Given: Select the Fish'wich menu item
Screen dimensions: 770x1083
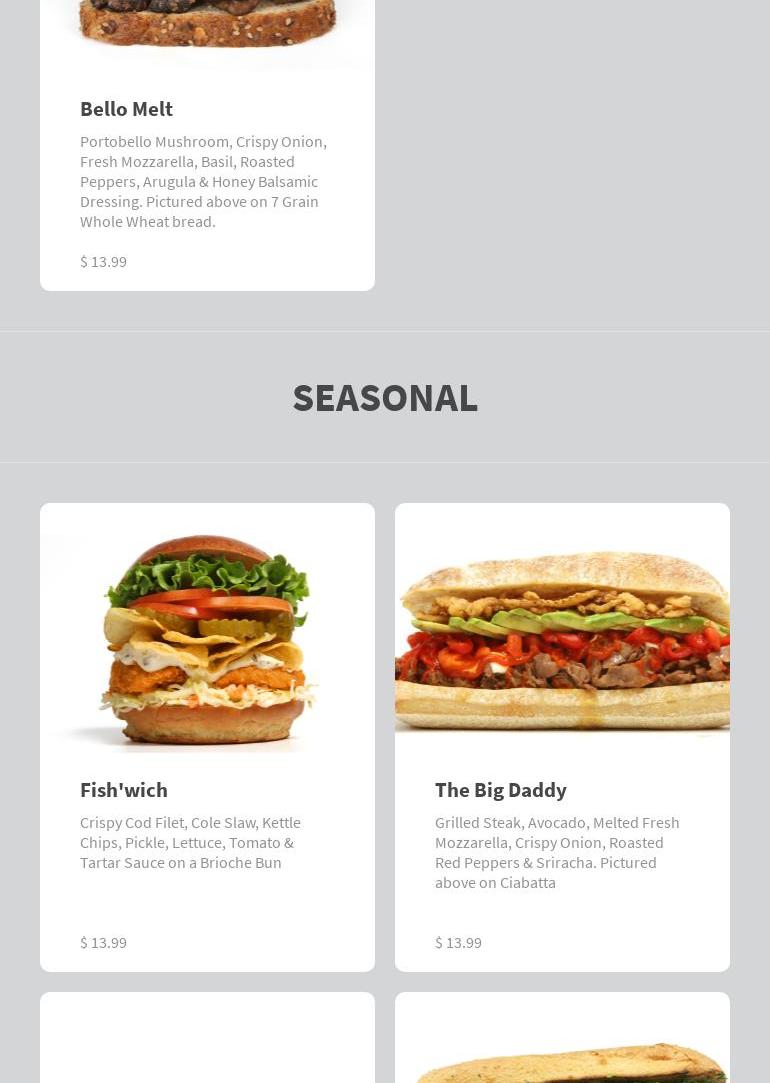Looking at the screenshot, I should (124, 790).
